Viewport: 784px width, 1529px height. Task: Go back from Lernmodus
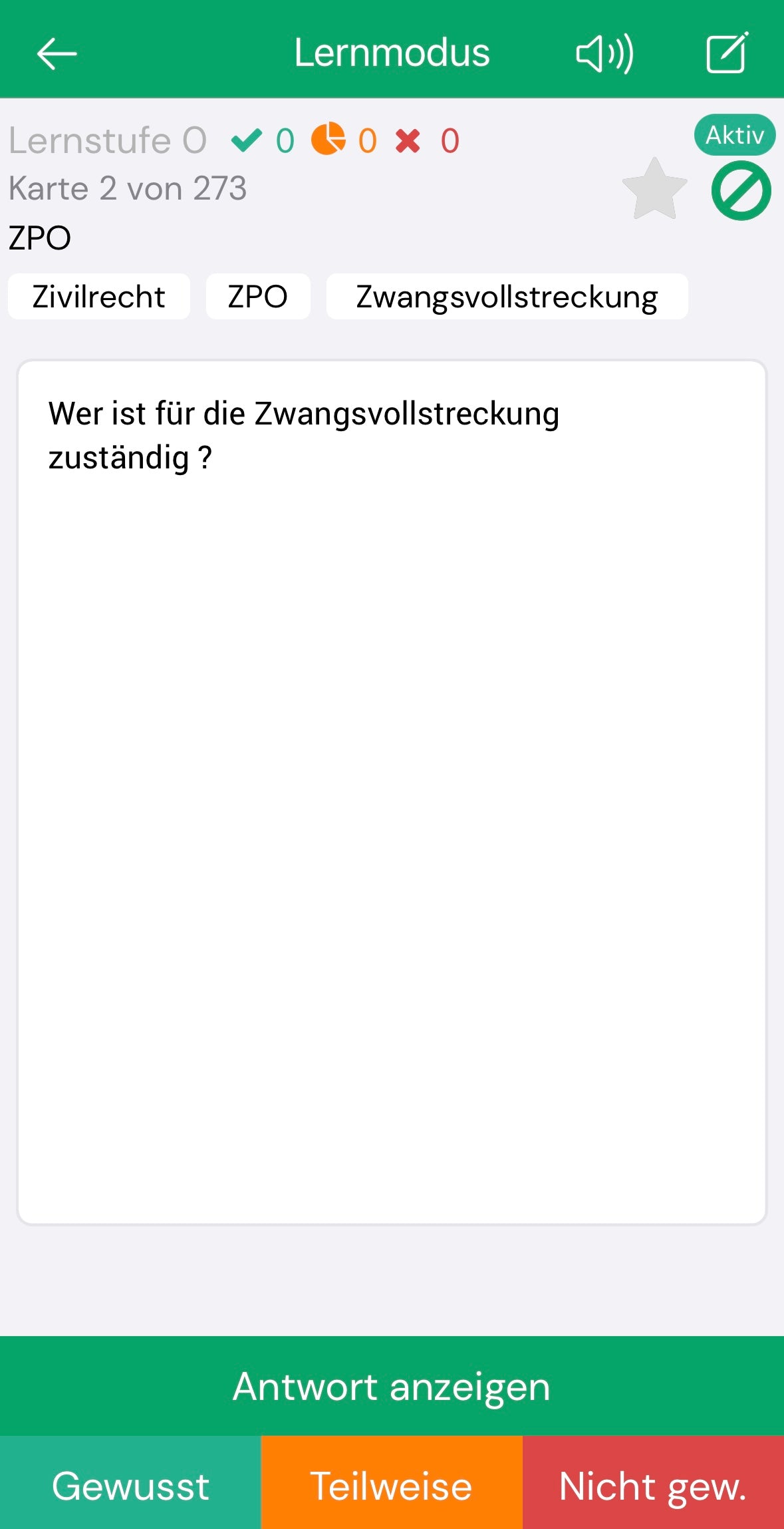(57, 53)
